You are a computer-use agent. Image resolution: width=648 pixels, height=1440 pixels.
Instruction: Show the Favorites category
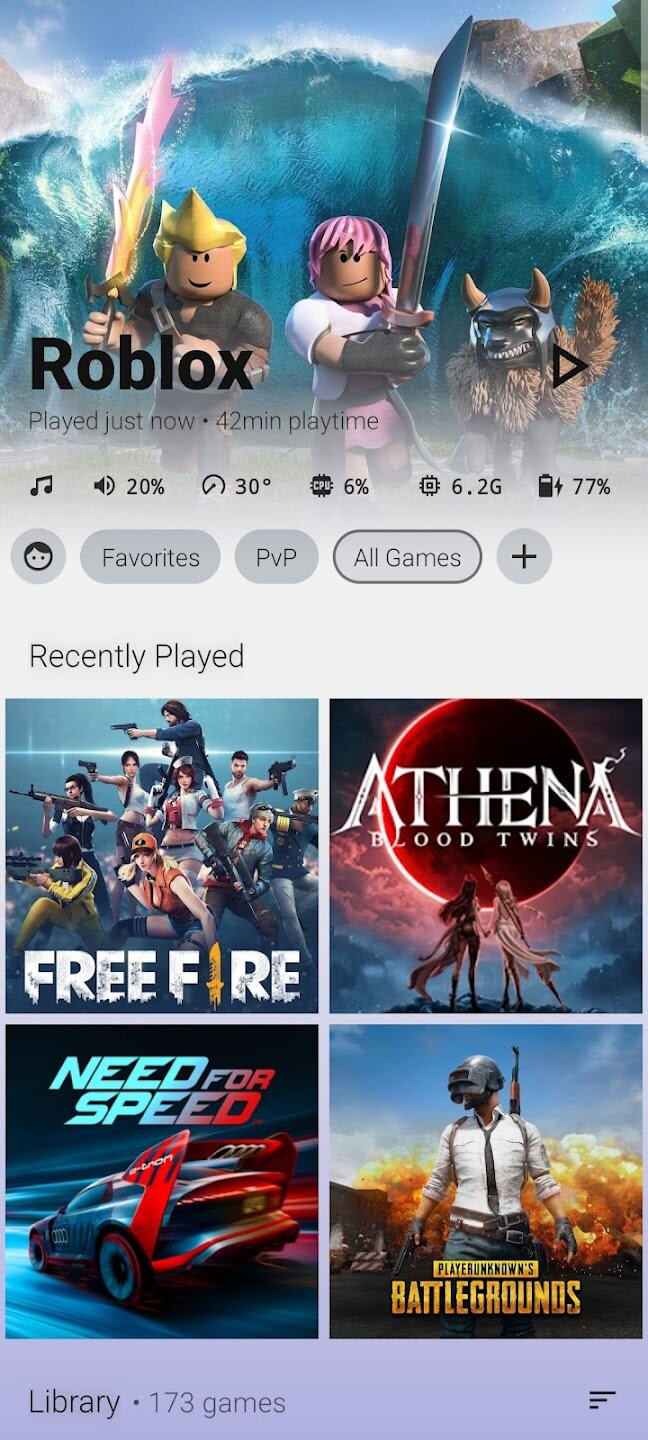tap(150, 557)
